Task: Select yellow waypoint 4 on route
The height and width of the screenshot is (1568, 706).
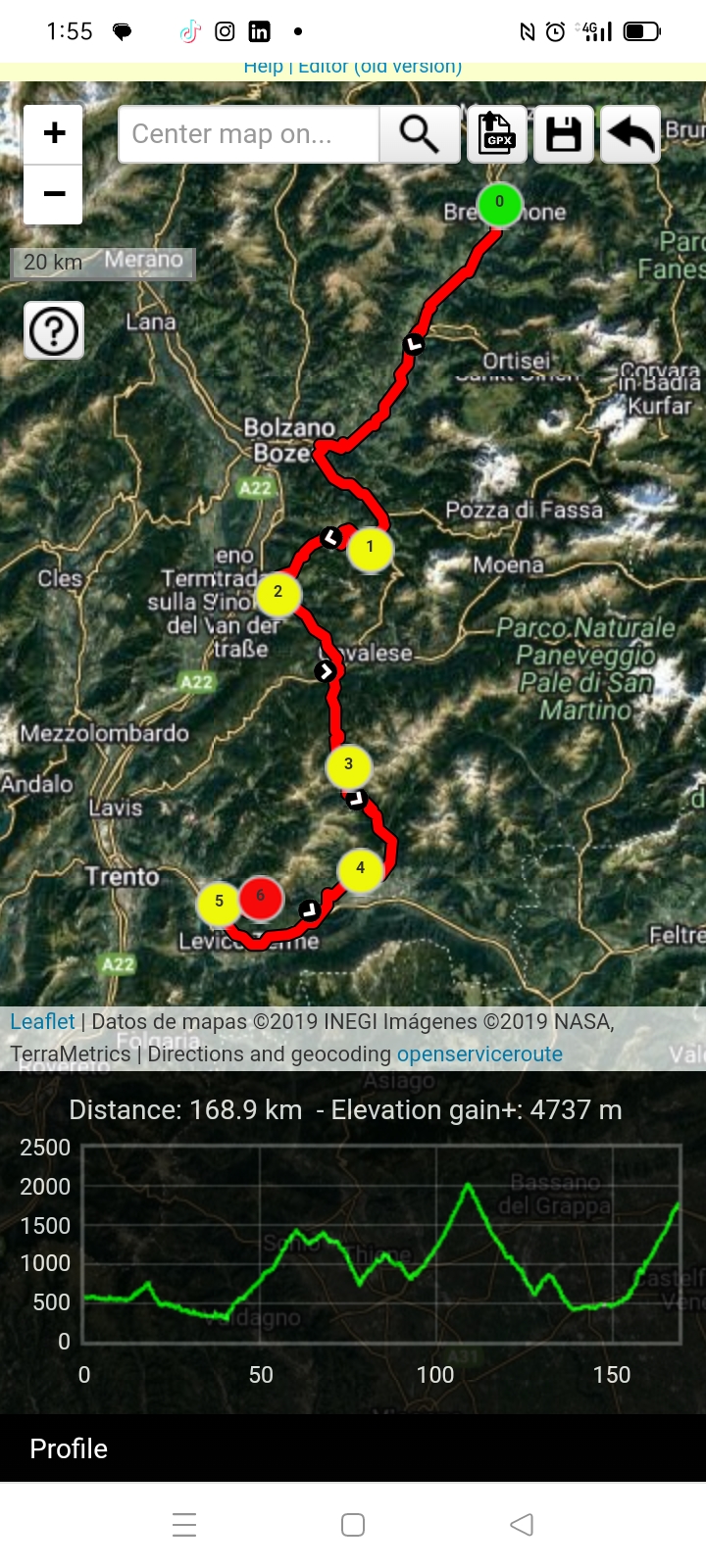Action: (x=360, y=869)
